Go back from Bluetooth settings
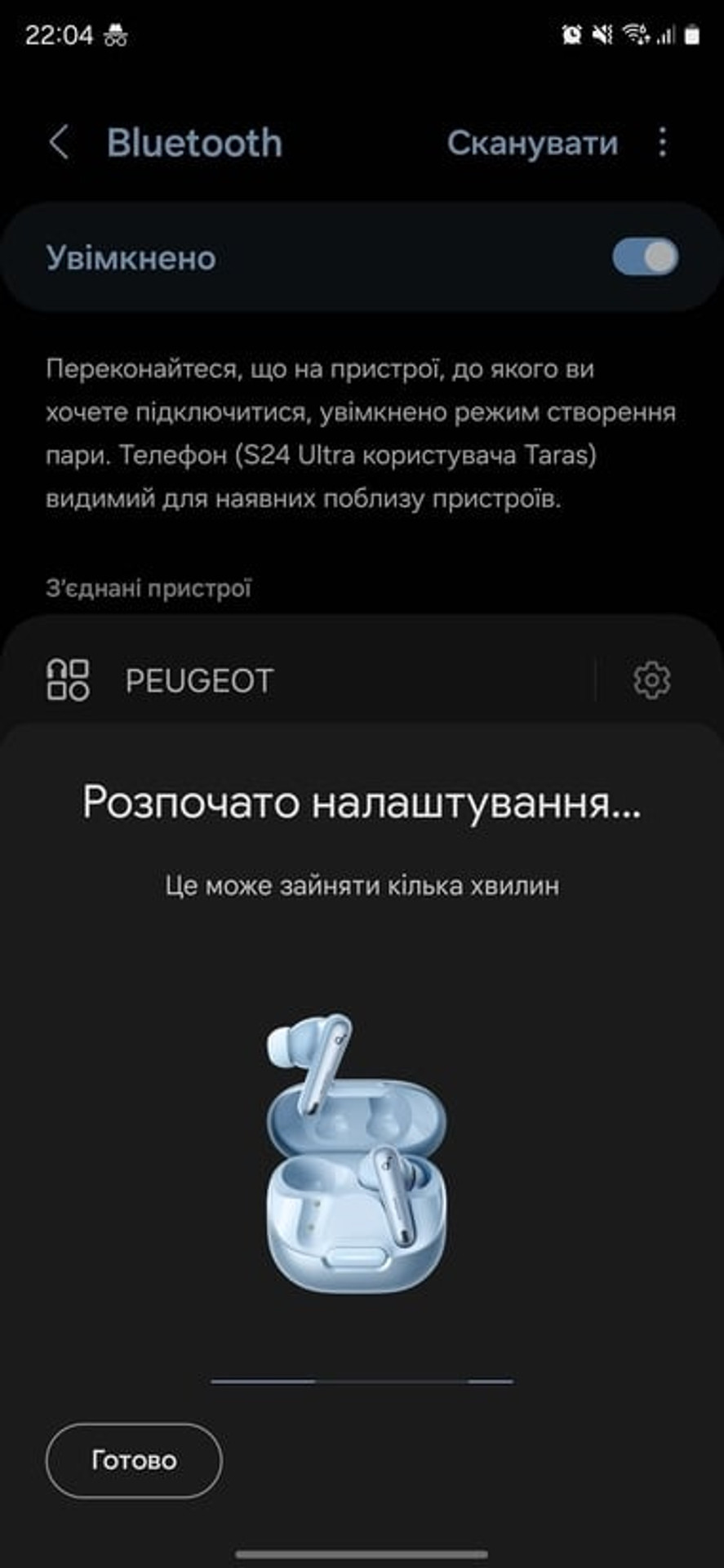Viewport: 724px width, 1568px height. [x=59, y=143]
